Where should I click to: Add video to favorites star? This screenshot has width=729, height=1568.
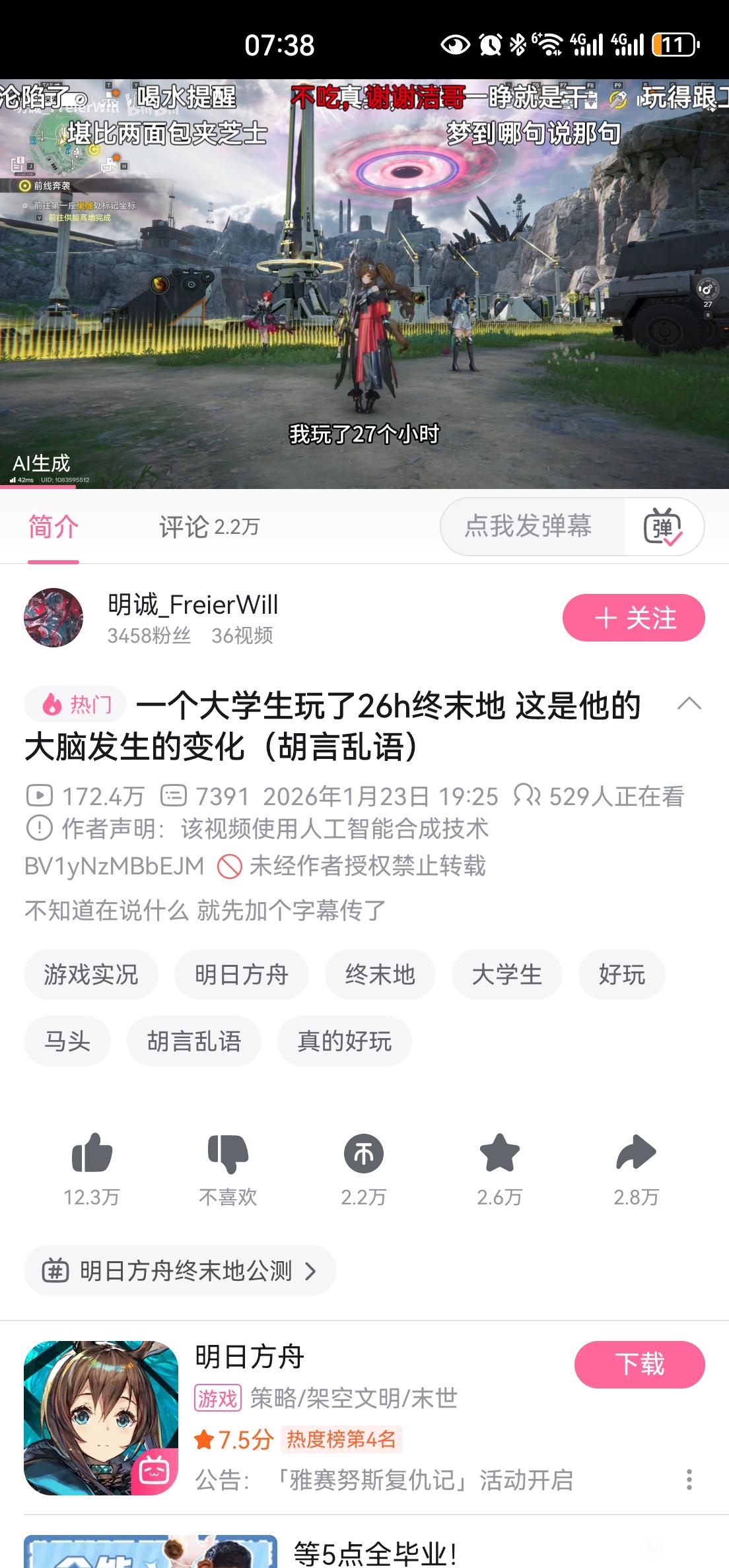500,1154
